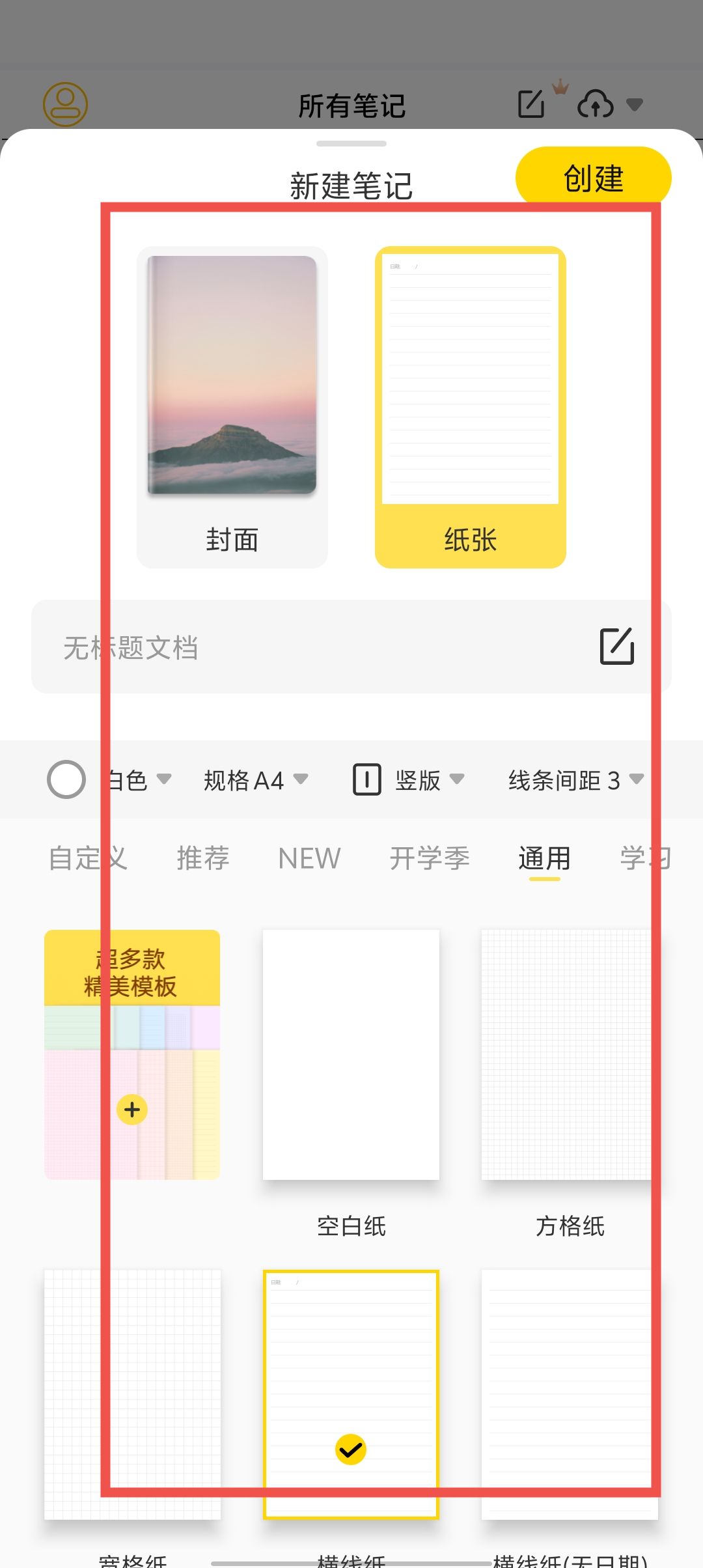Screen dimensions: 703x1568
Task: Switch to the 学习 tab
Action: (646, 858)
